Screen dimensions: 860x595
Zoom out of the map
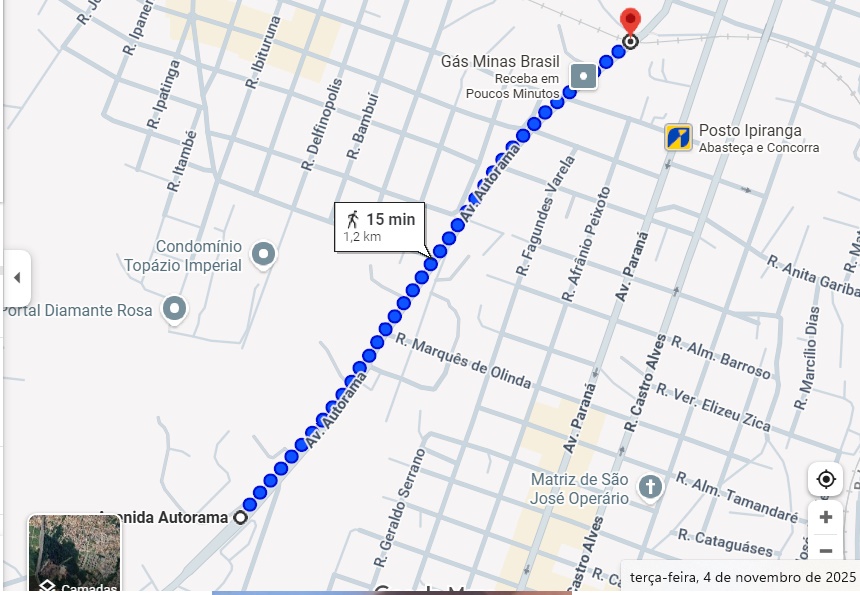pyautogui.click(x=825, y=551)
